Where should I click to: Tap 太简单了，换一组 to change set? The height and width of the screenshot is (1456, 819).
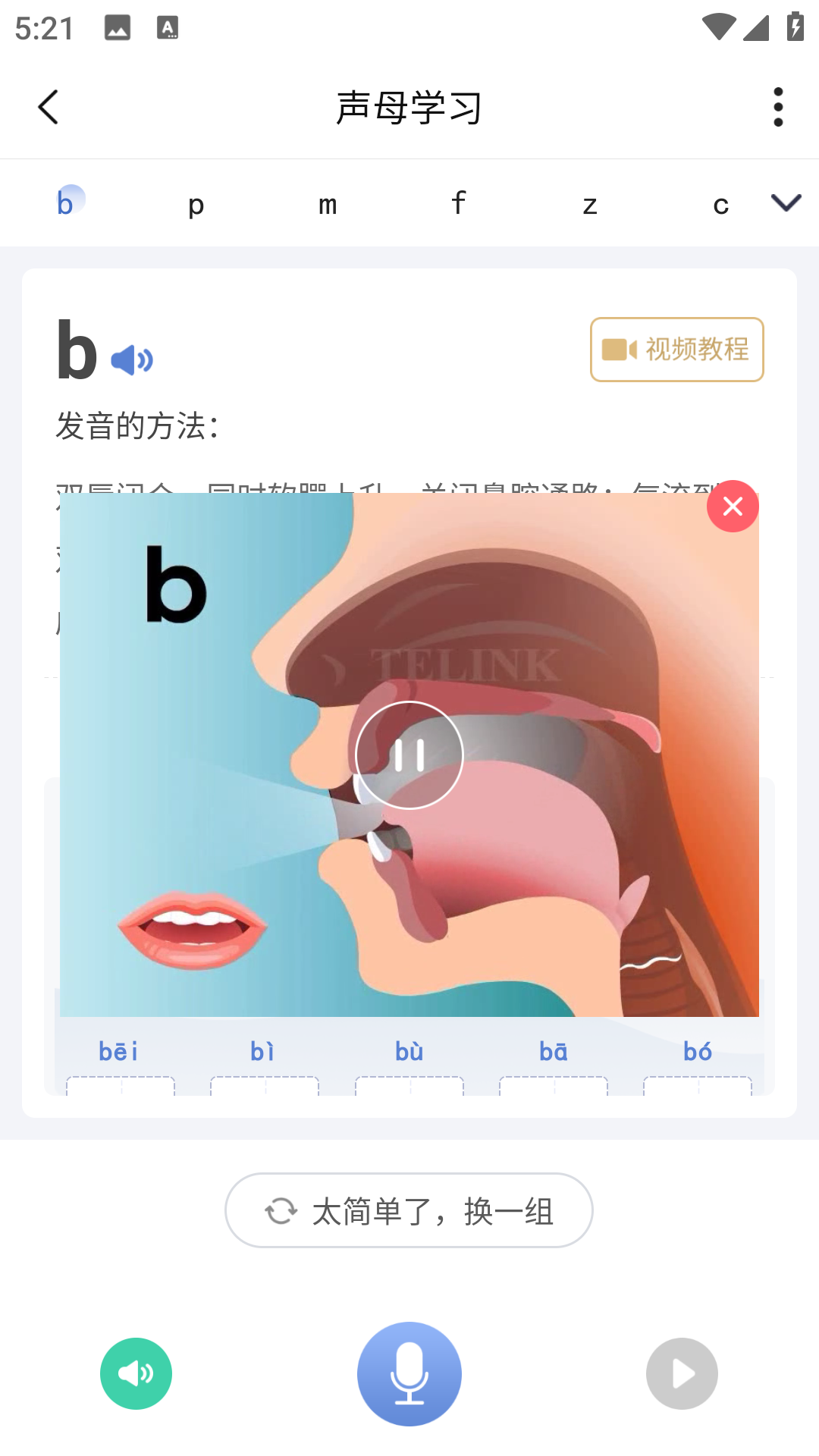(409, 1210)
